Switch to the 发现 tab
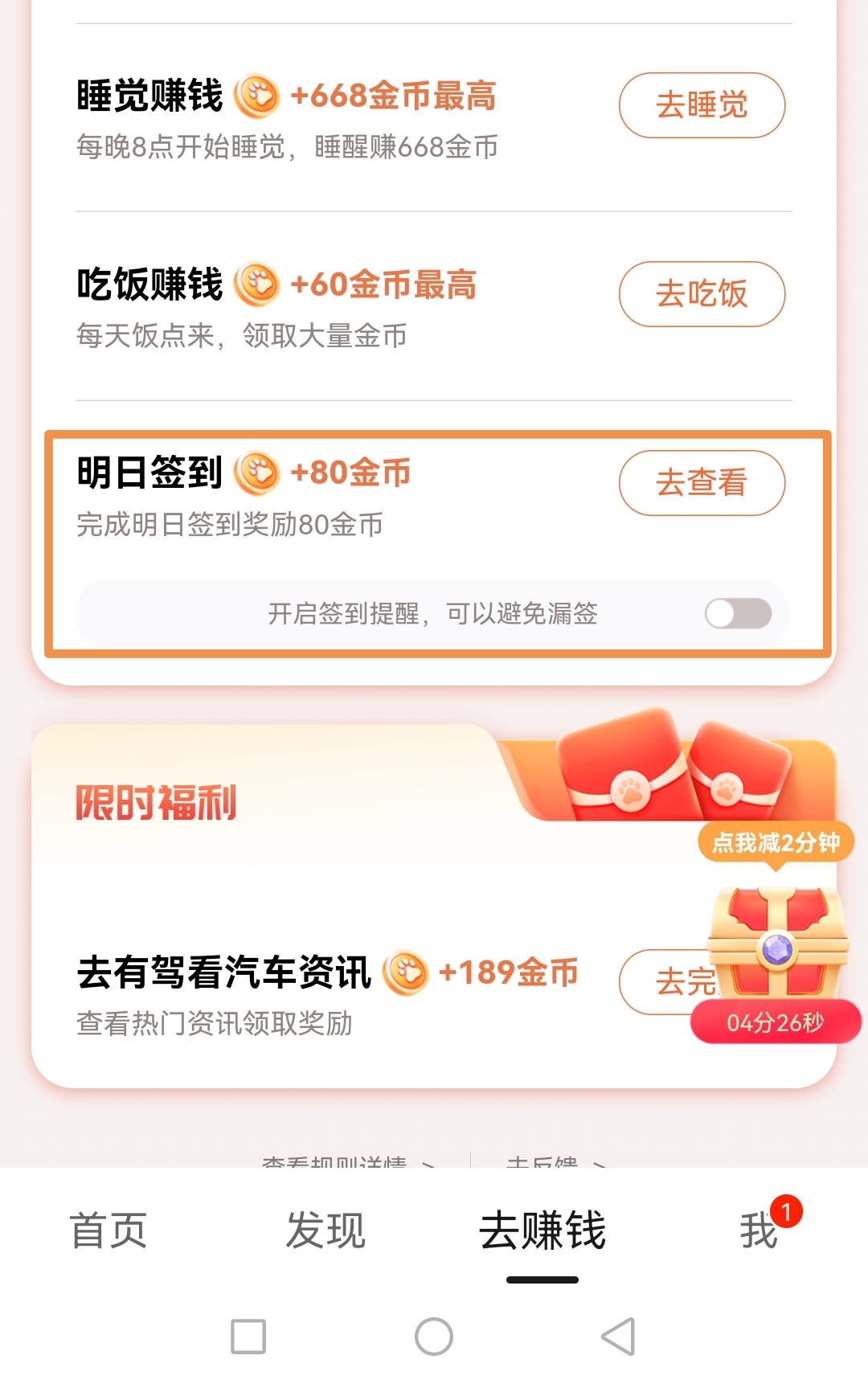868x1384 pixels. click(325, 1230)
